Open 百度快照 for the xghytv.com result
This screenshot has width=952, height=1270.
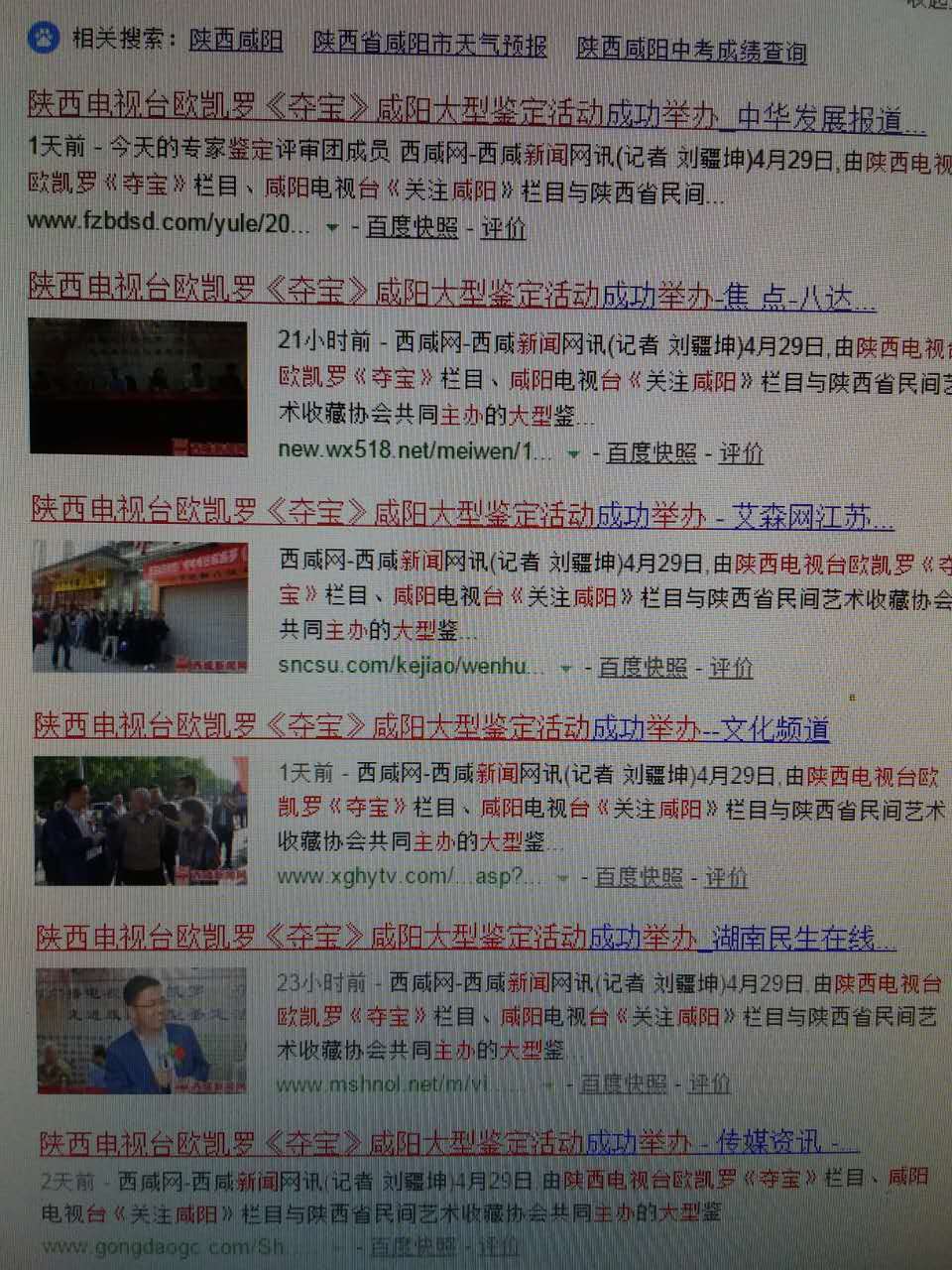point(639,877)
